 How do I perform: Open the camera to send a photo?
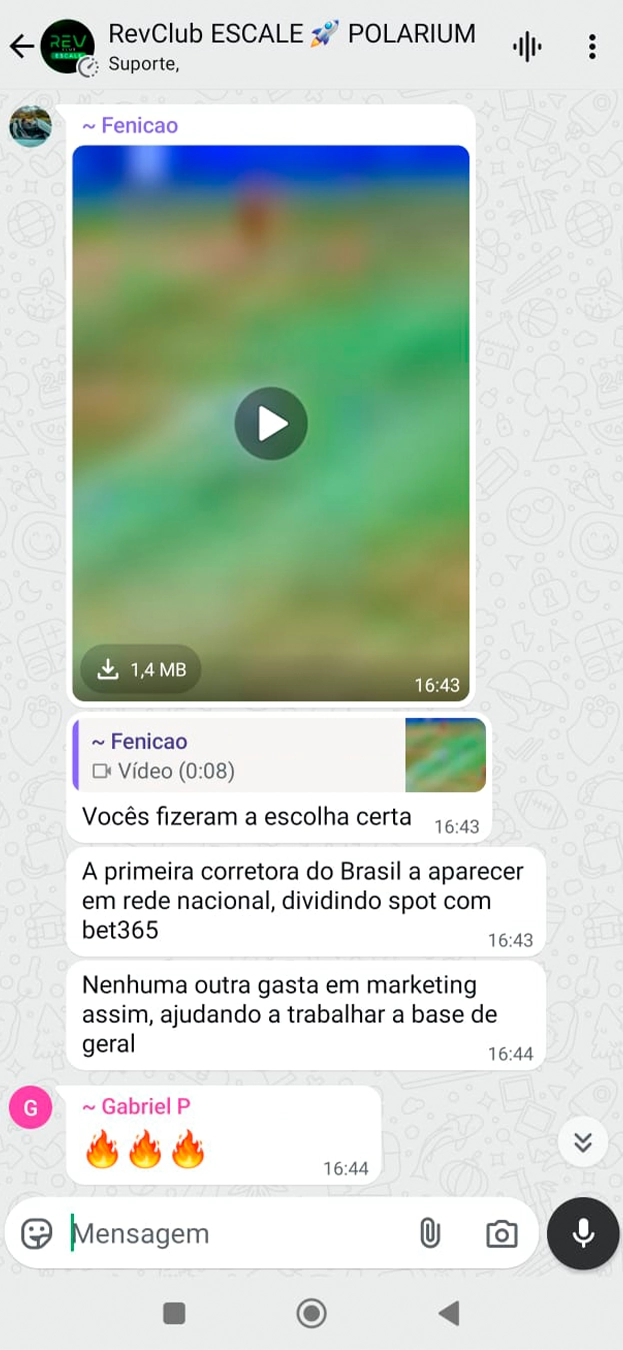[501, 1233]
